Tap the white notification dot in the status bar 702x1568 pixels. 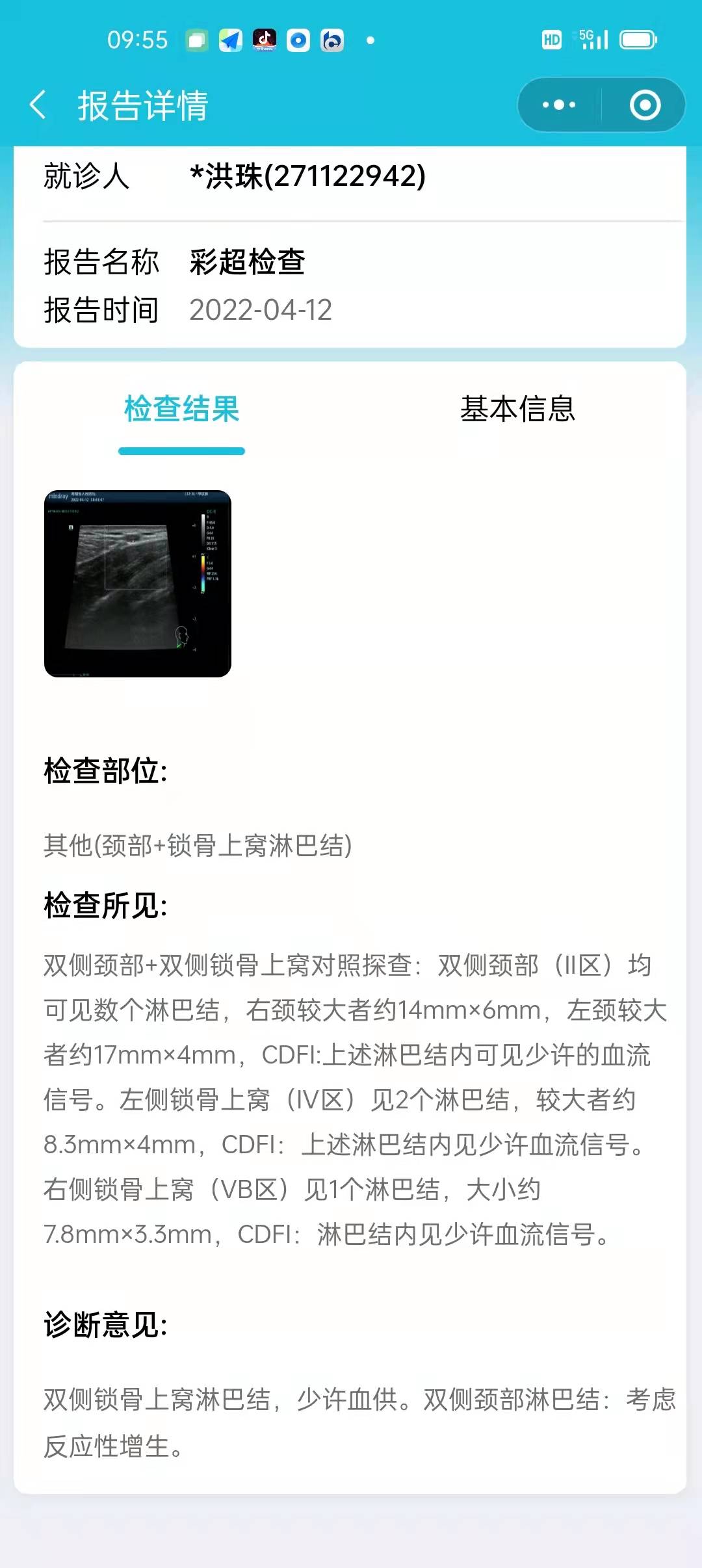click(x=370, y=42)
